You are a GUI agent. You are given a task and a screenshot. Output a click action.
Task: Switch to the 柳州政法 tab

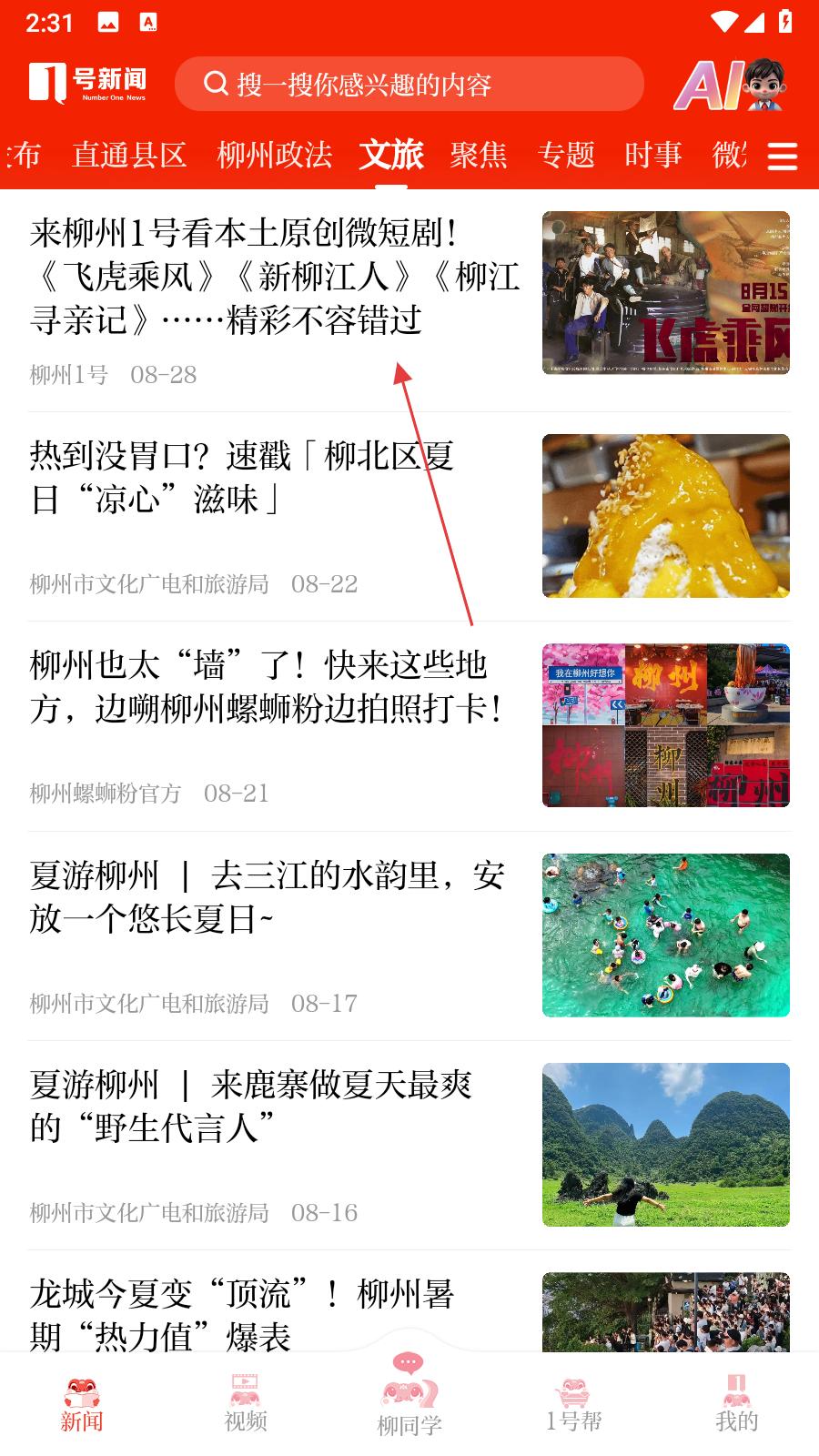275,155
